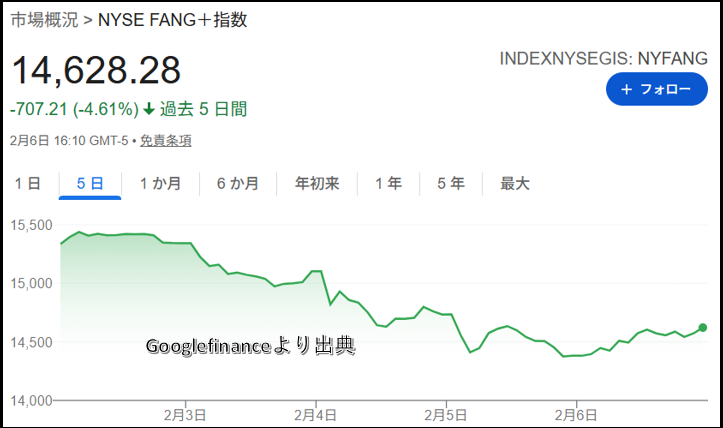Show the 最大 time range
The image size is (723, 428).
pyautogui.click(x=515, y=183)
